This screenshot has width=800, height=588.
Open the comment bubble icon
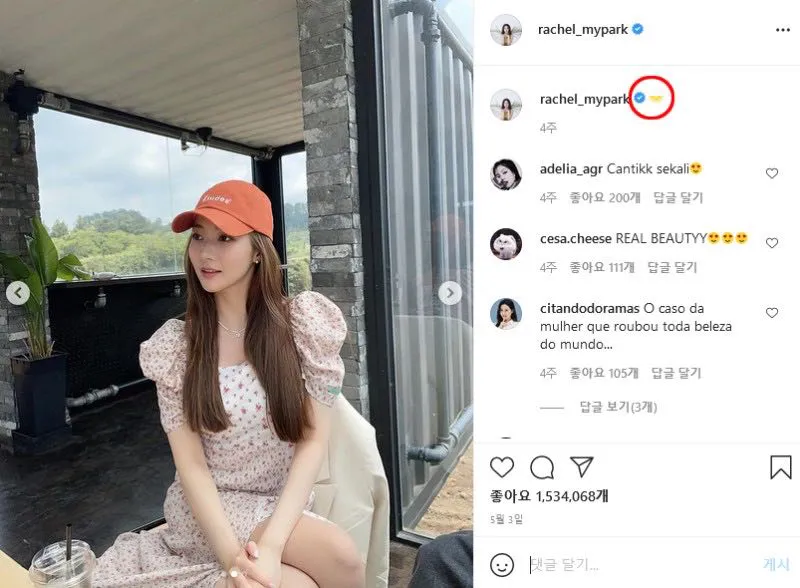[x=542, y=467]
